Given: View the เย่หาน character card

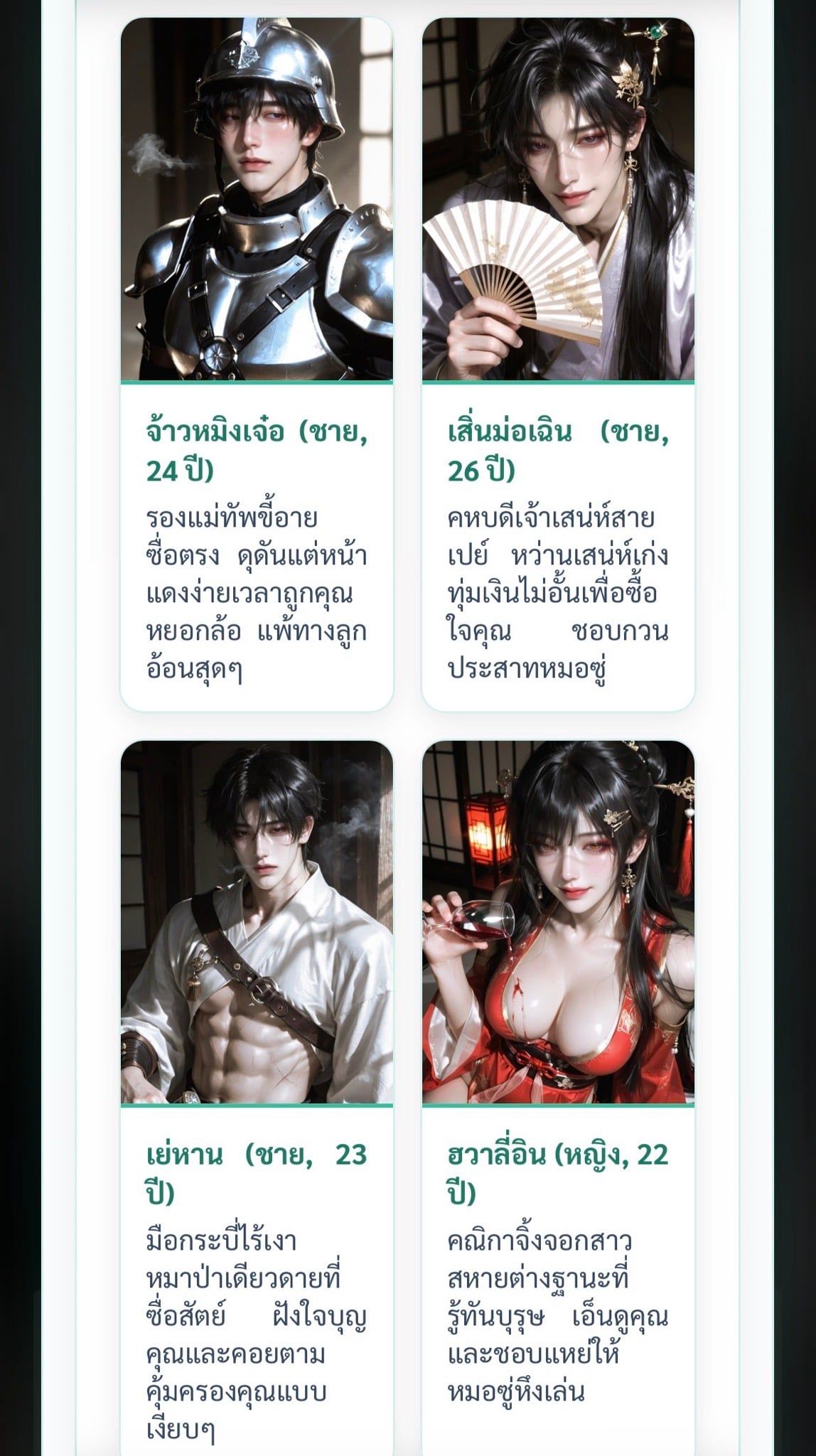Looking at the screenshot, I should (x=257, y=1098).
